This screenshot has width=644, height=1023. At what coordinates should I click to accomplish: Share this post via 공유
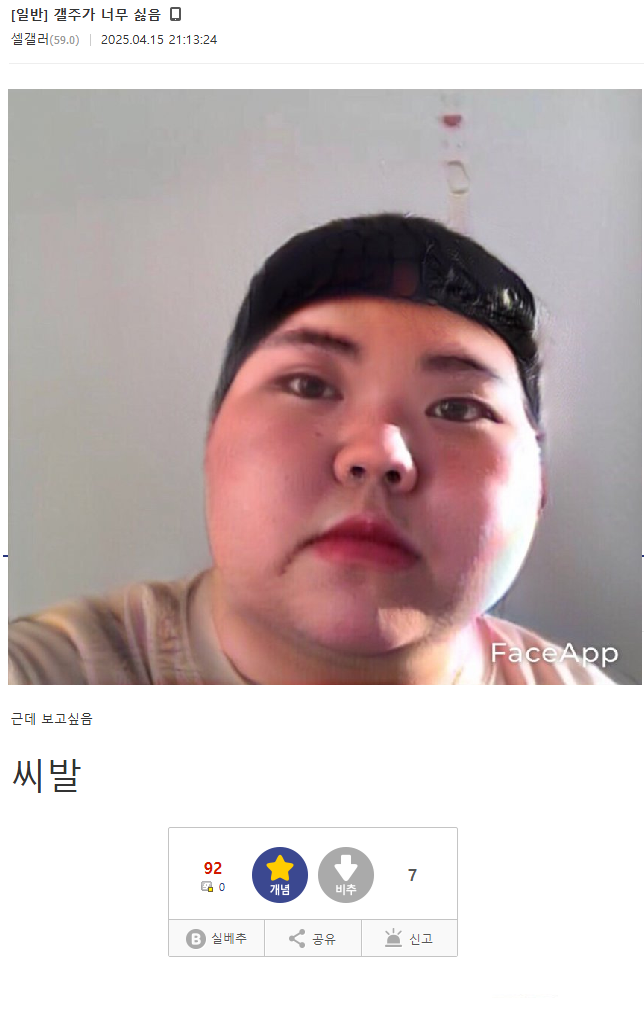312,939
